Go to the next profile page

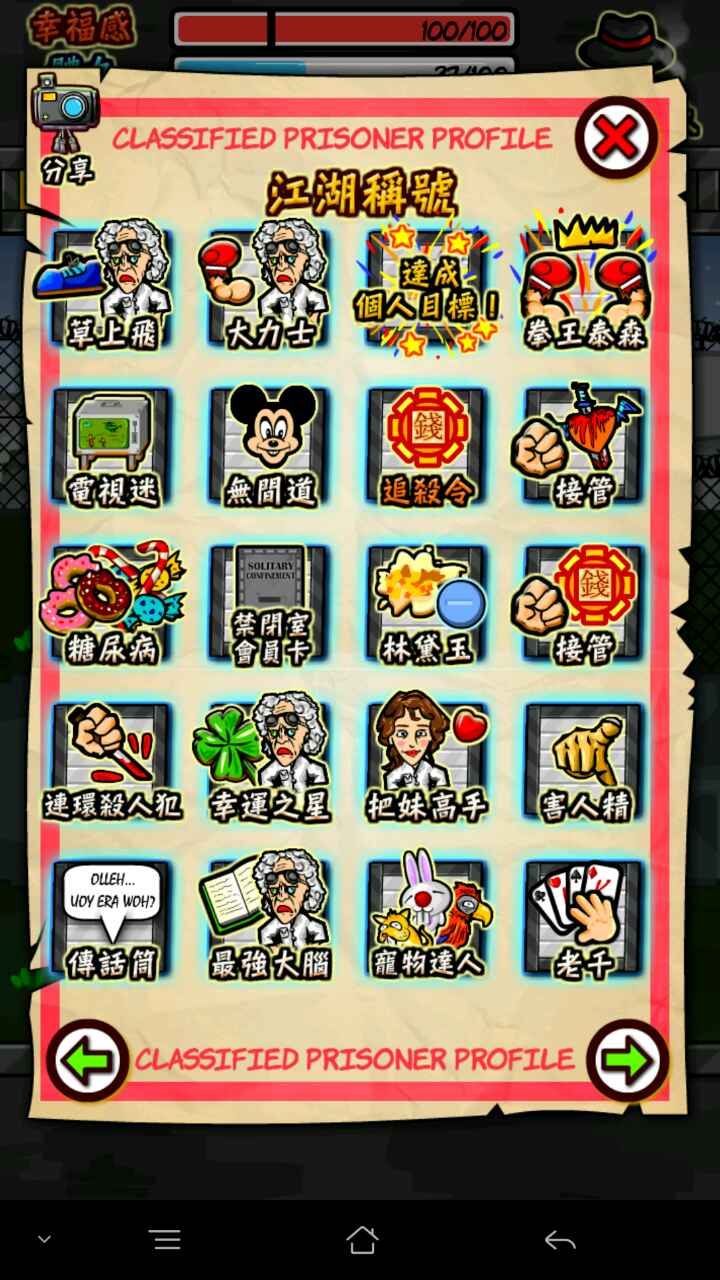627,1060
